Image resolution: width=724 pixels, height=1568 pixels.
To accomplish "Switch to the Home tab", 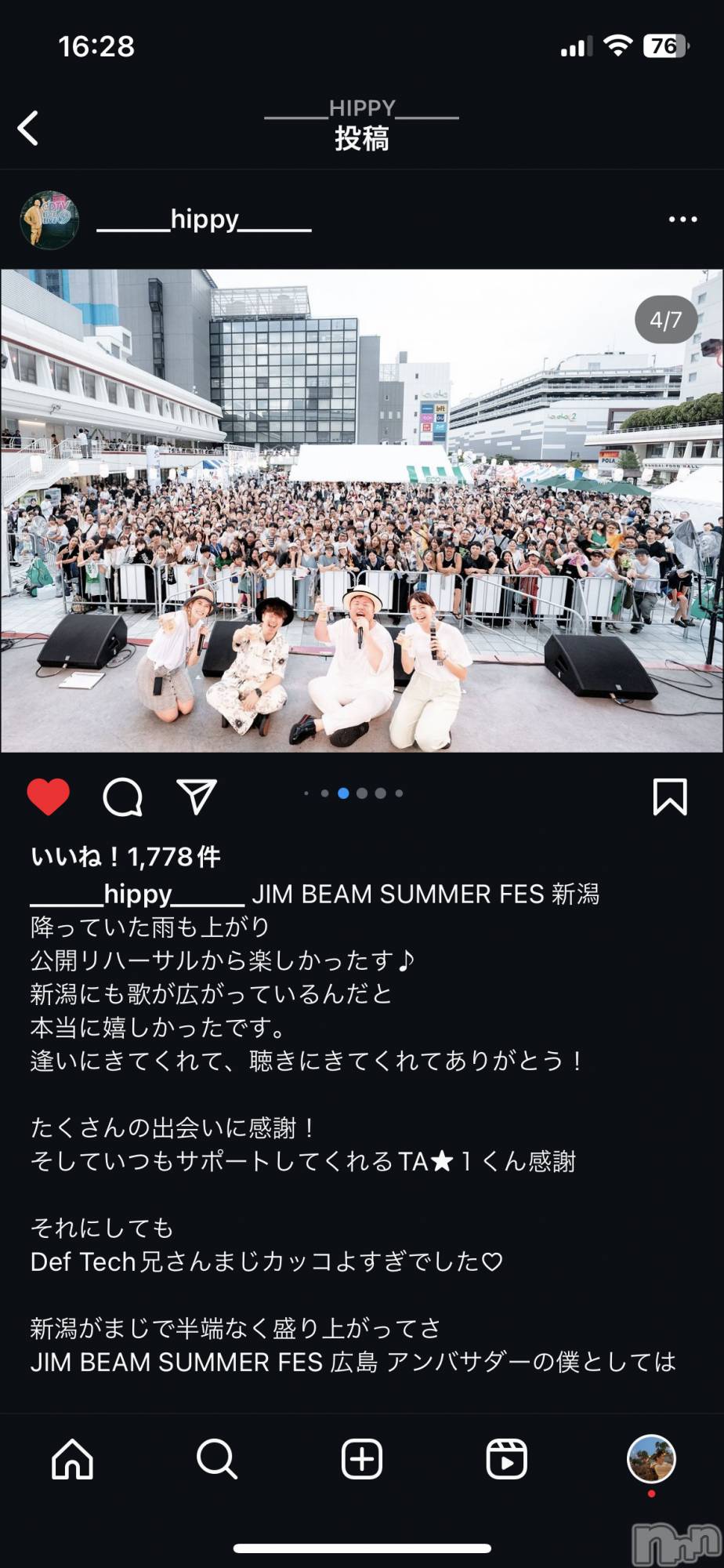I will pyautogui.click(x=72, y=1460).
